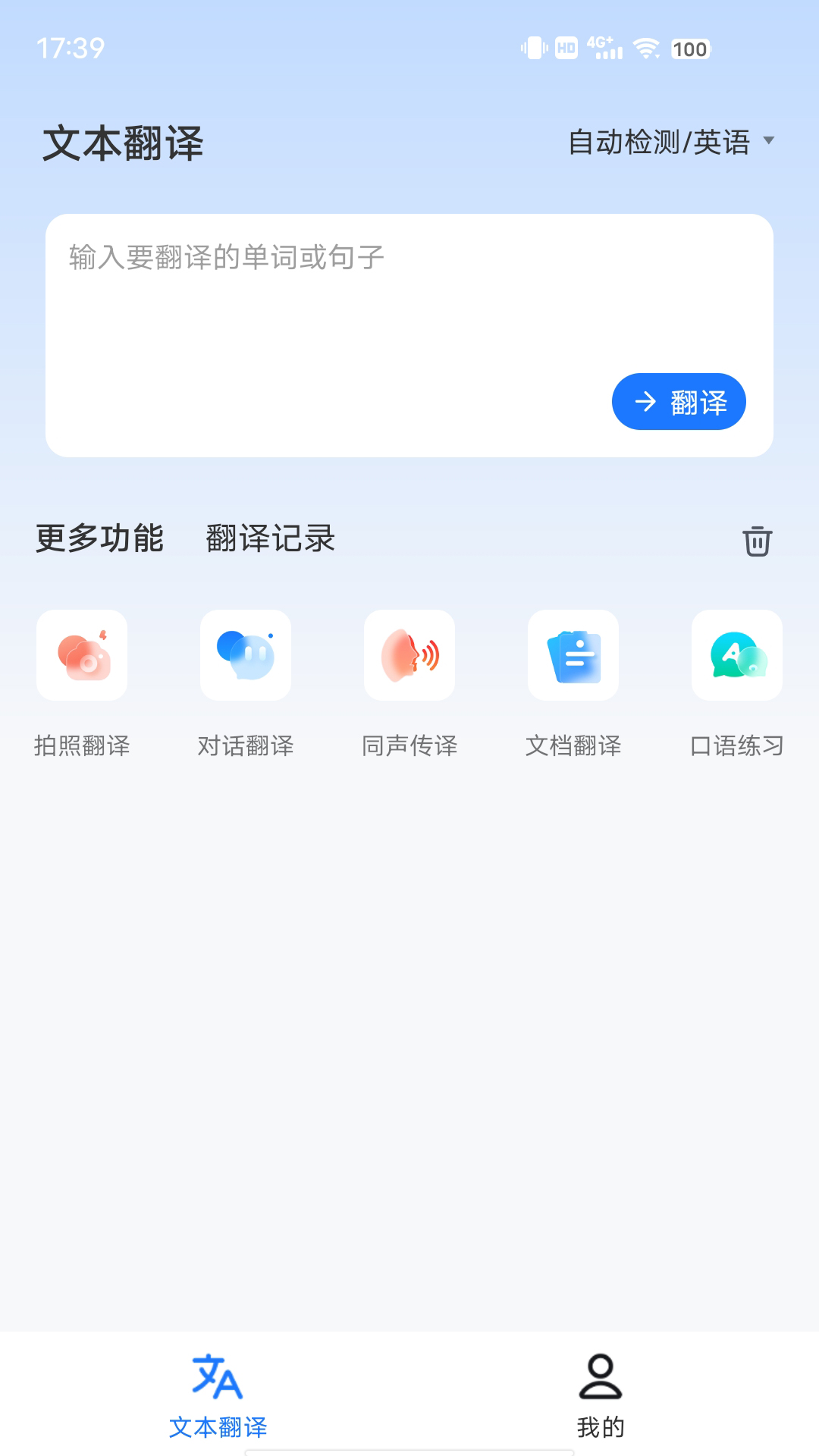Screen dimensions: 819x1456
Task: Tap the speaking face icon above 同声传译
Action: (409, 655)
